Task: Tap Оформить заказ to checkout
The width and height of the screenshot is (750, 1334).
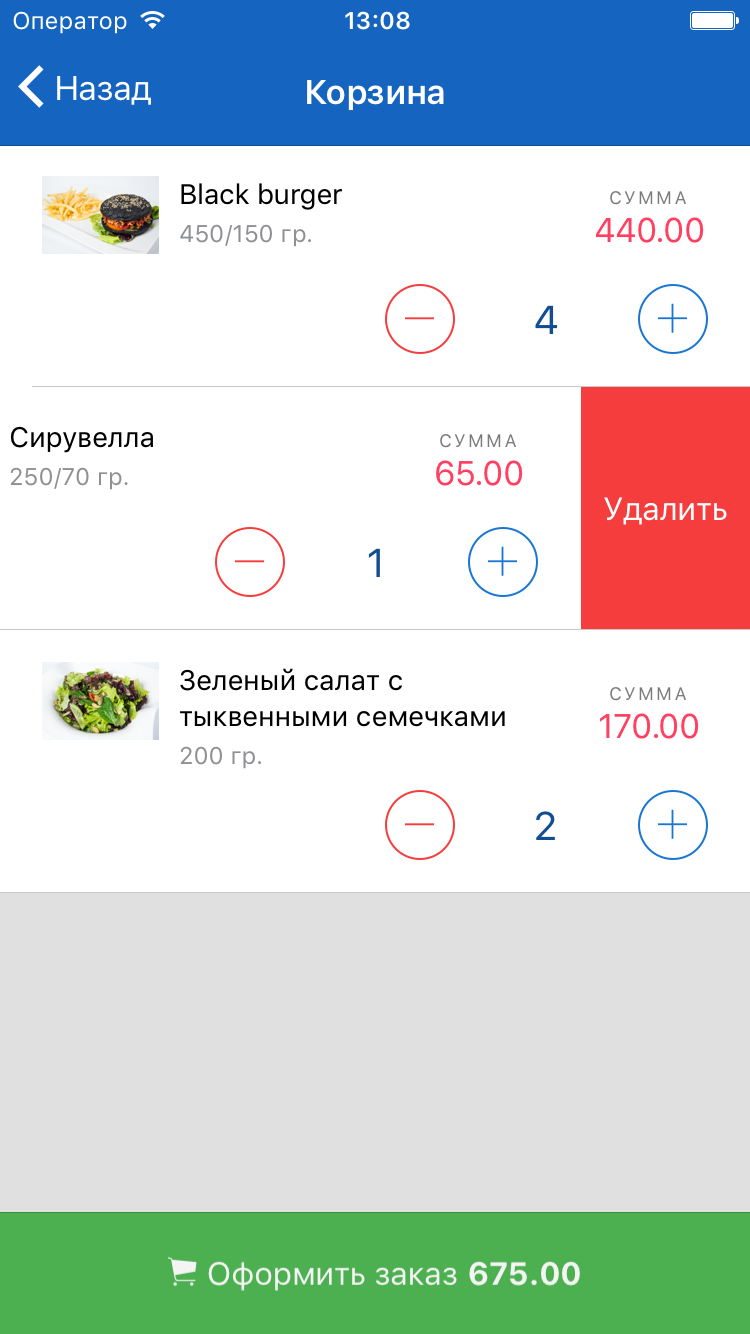Action: pos(375,1273)
